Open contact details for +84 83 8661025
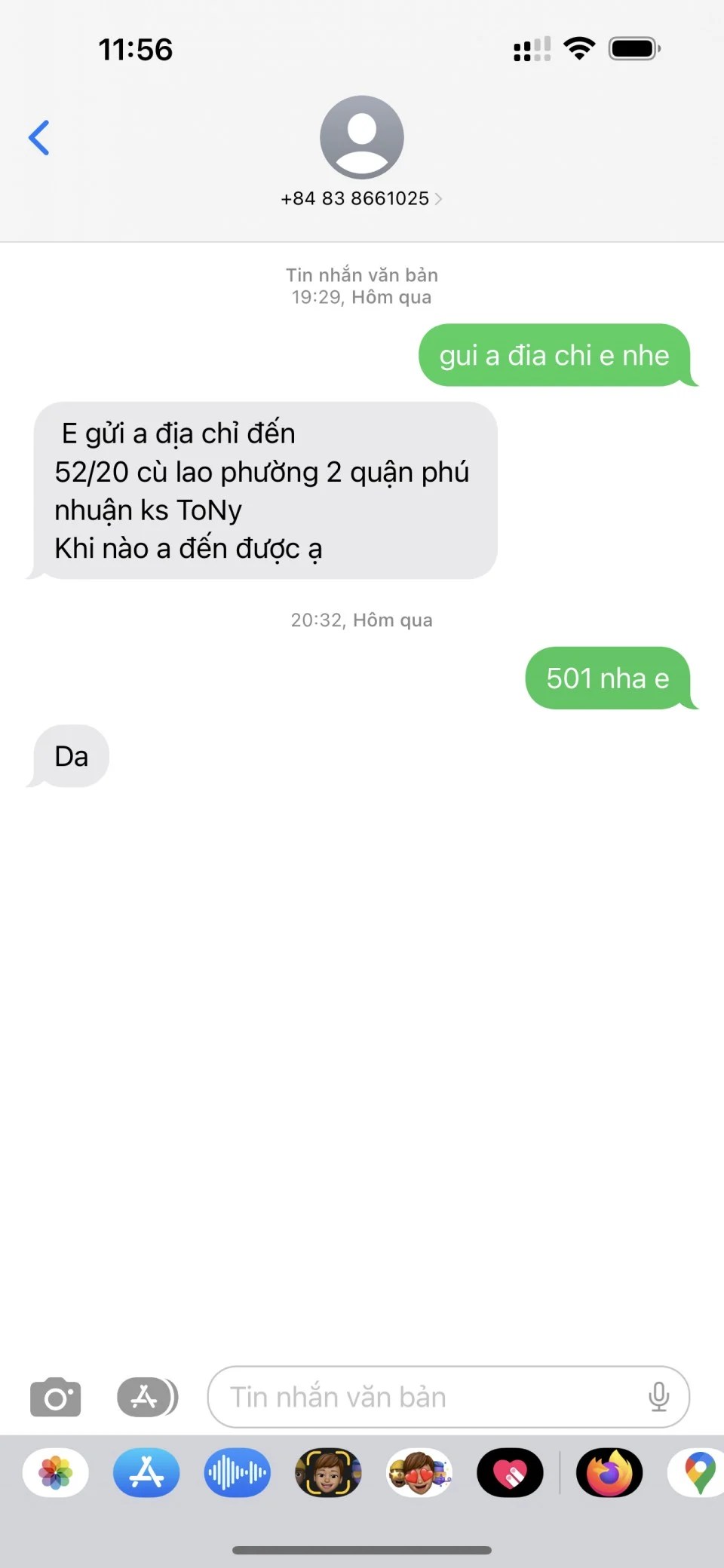Image resolution: width=724 pixels, height=1568 pixels. [x=361, y=198]
